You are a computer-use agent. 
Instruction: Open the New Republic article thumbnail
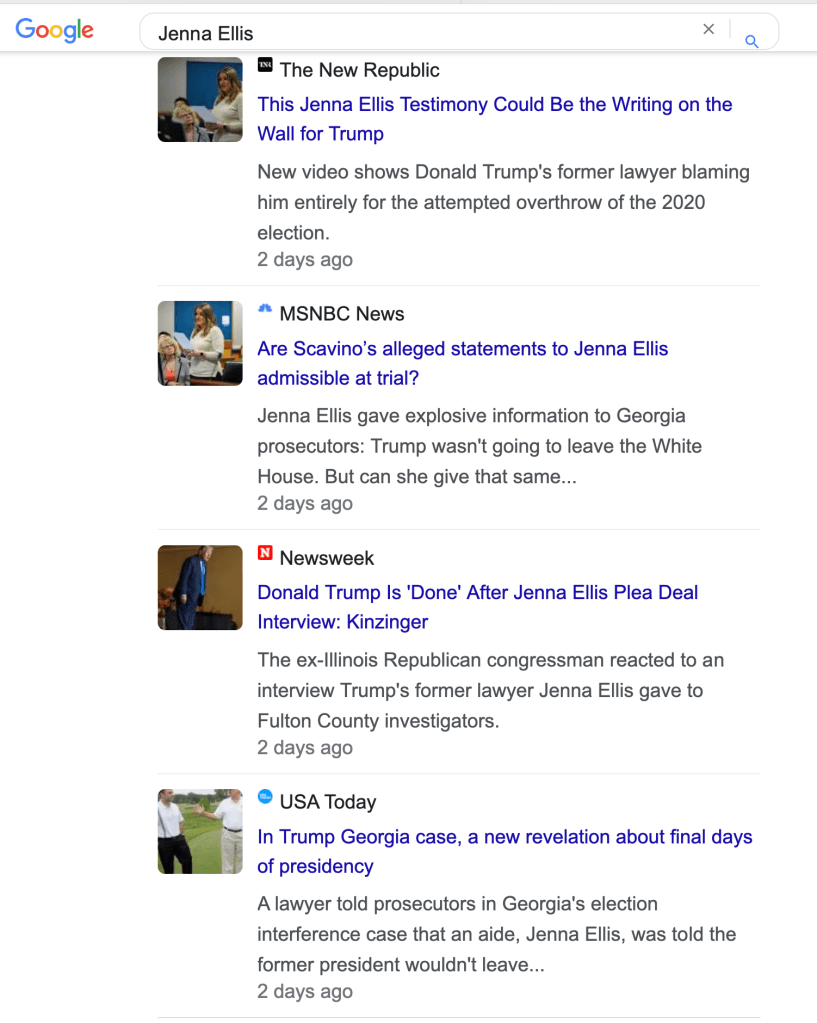tap(200, 100)
